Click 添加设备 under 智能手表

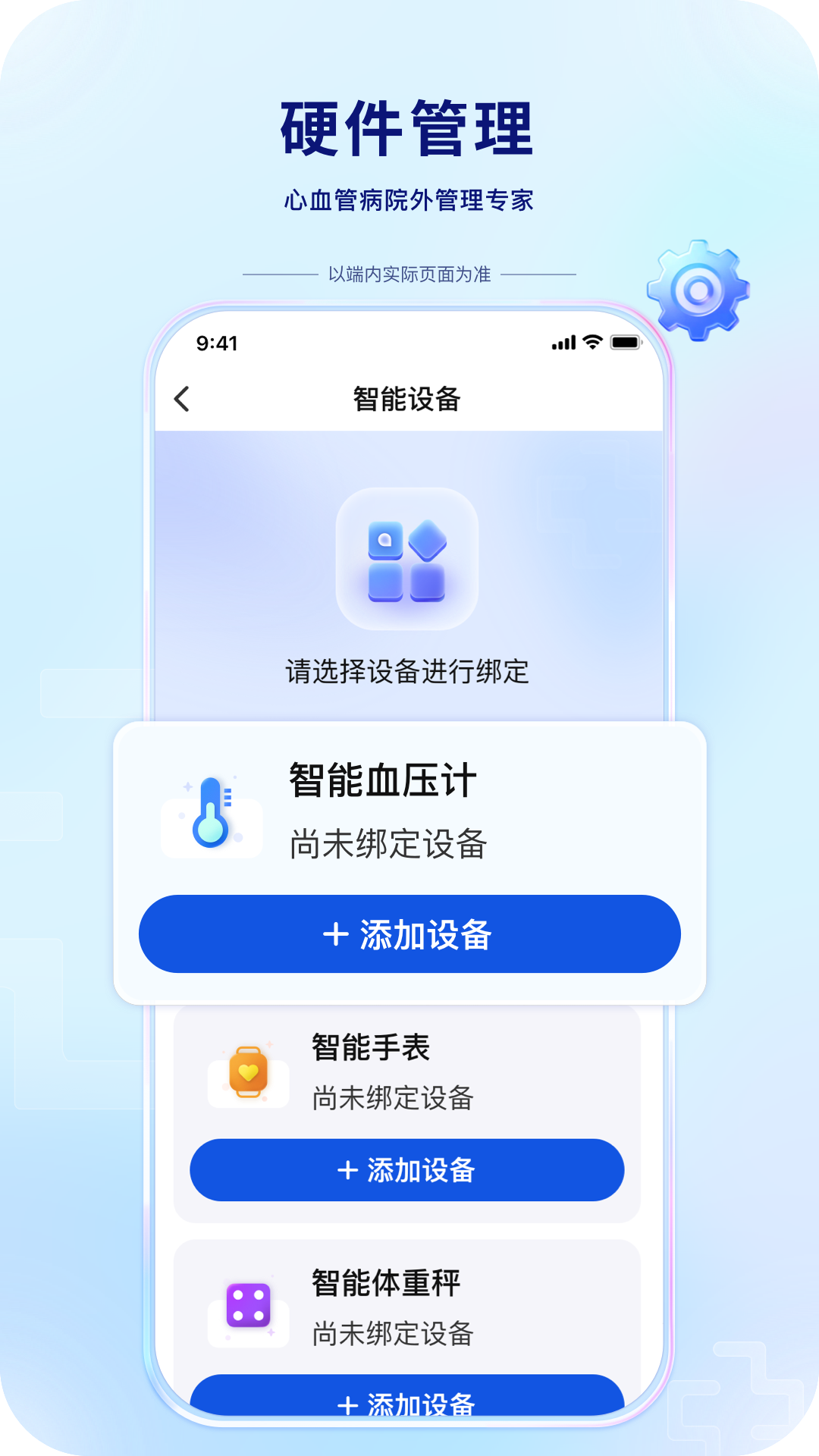click(407, 1170)
